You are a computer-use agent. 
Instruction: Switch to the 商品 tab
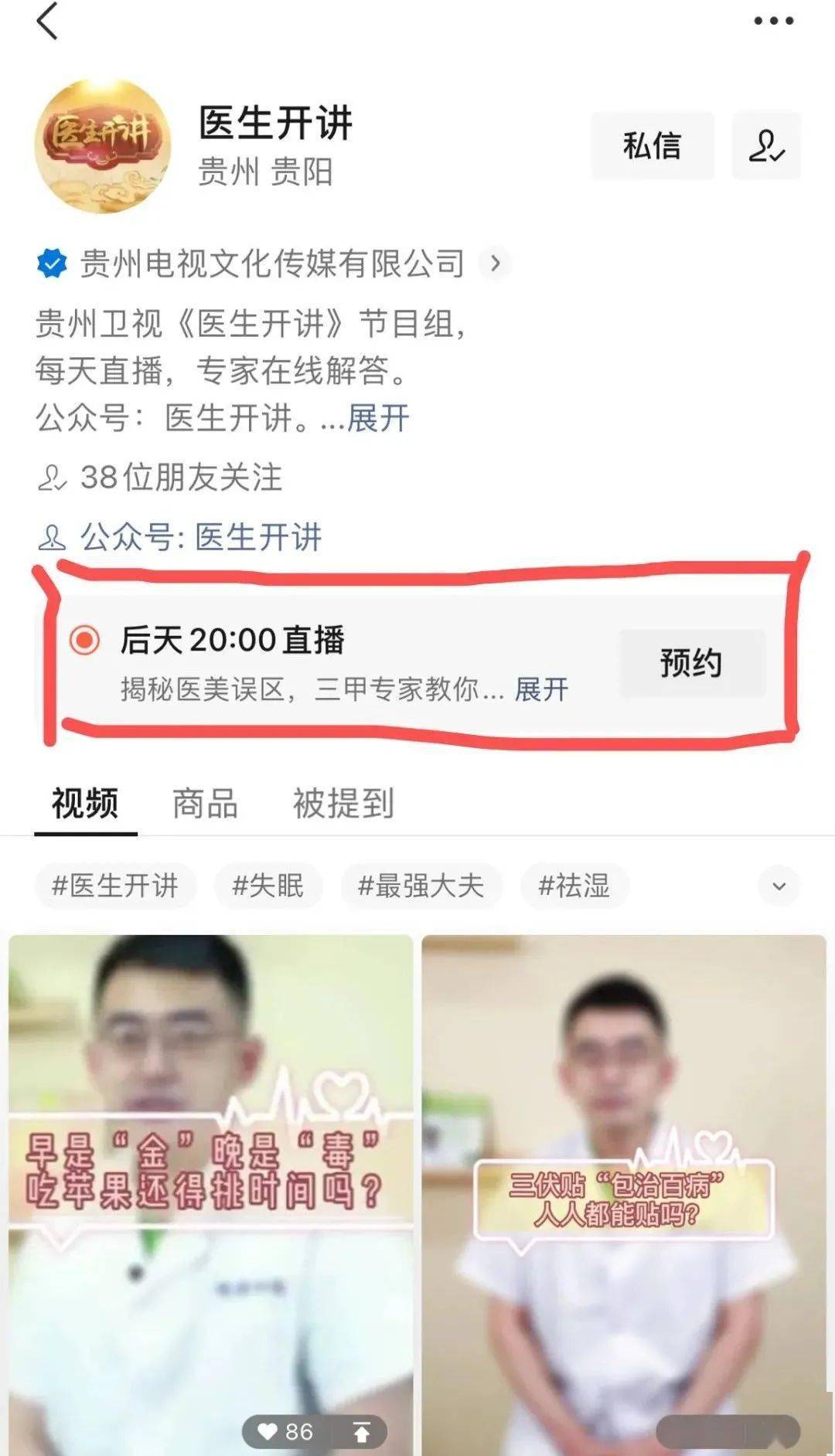205,804
